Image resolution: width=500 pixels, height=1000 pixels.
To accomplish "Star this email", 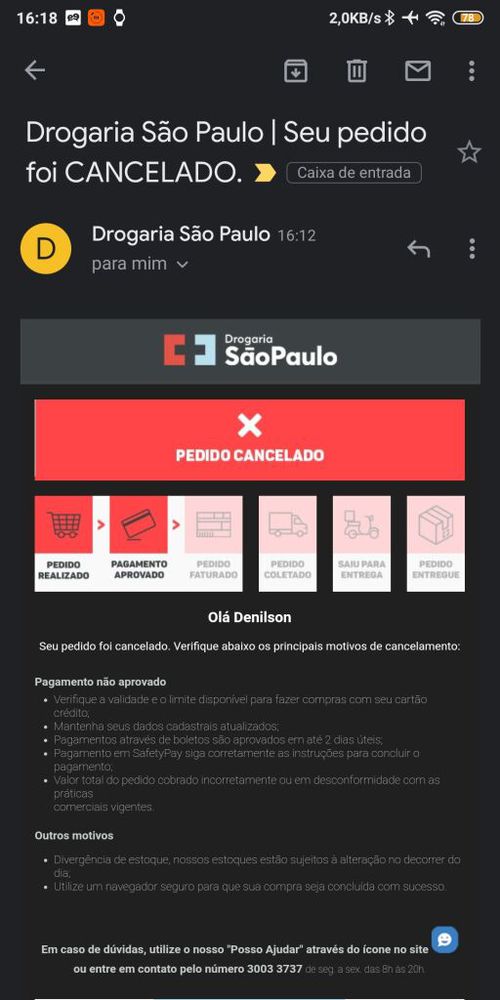I will pyautogui.click(x=469, y=152).
